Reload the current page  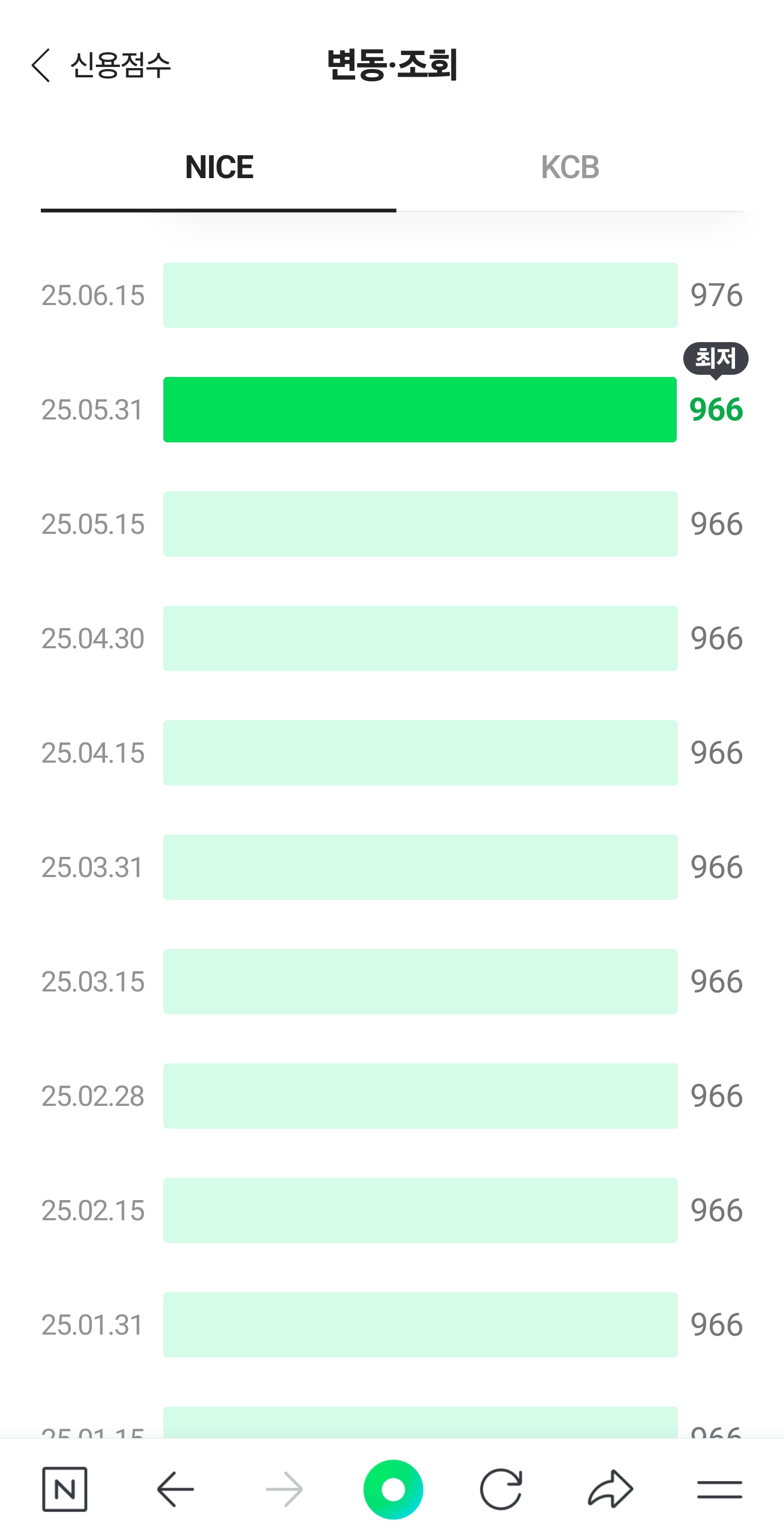coord(501,1489)
